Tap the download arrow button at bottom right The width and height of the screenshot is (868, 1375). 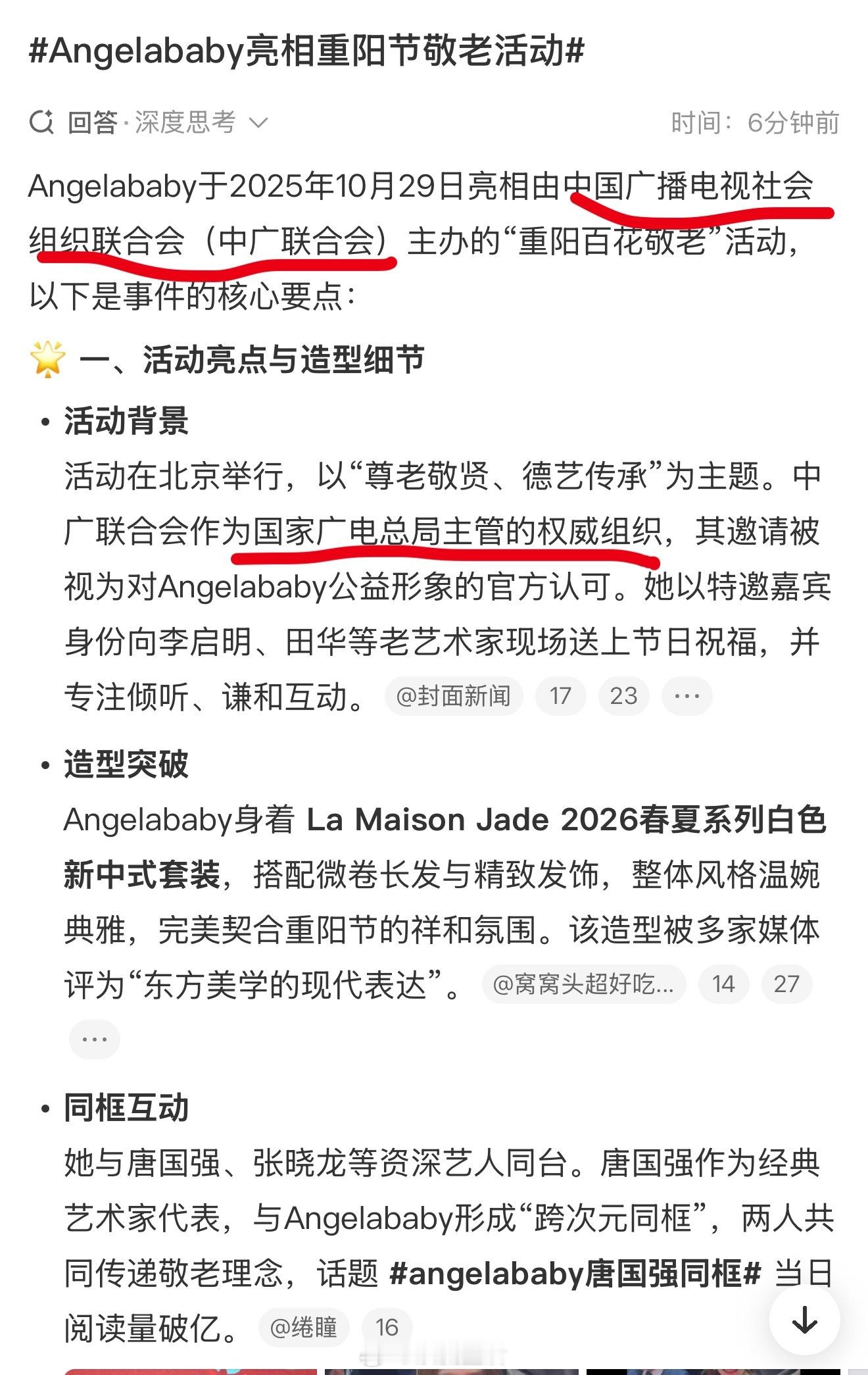click(806, 1319)
